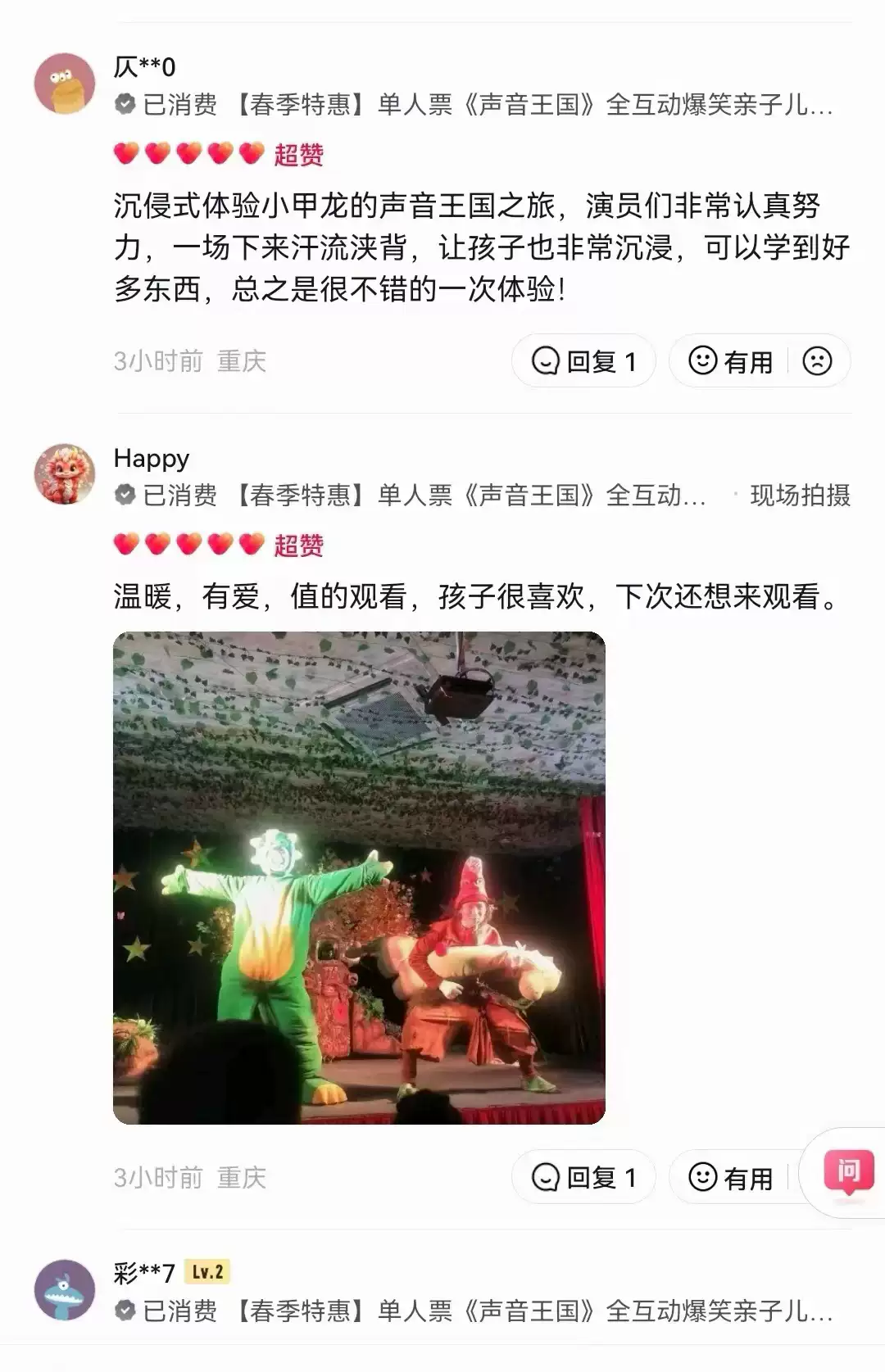Open the avatar of reviewer 彩**7

65,1290
